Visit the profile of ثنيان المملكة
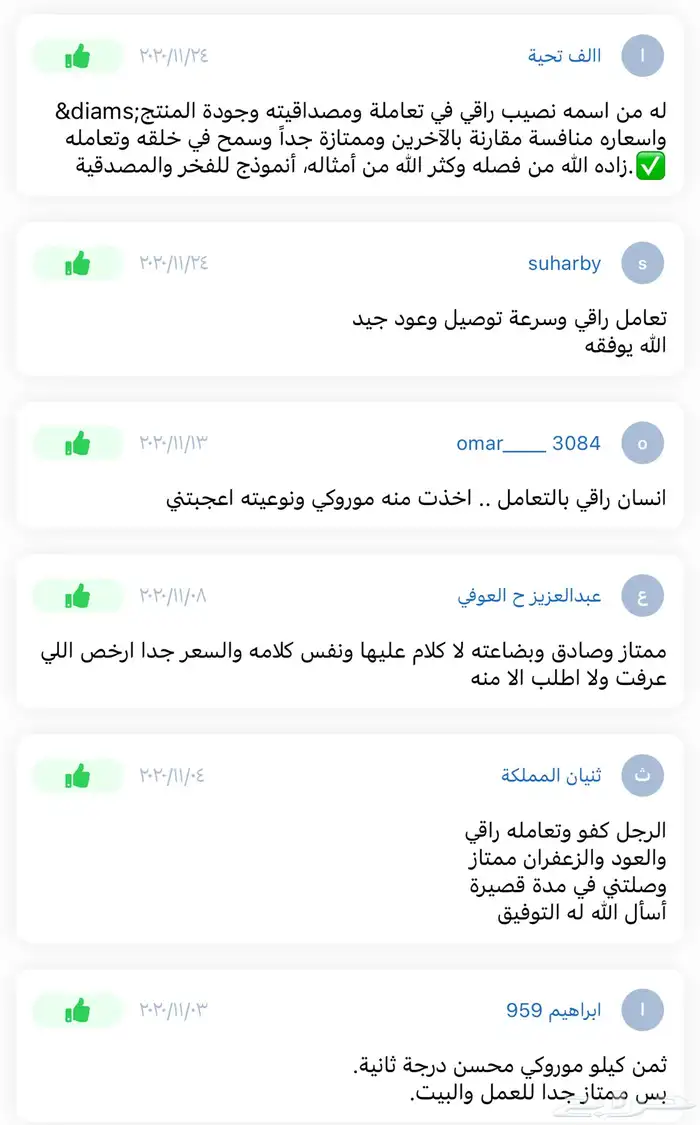This screenshot has width=700, height=1125. pyautogui.click(x=551, y=776)
